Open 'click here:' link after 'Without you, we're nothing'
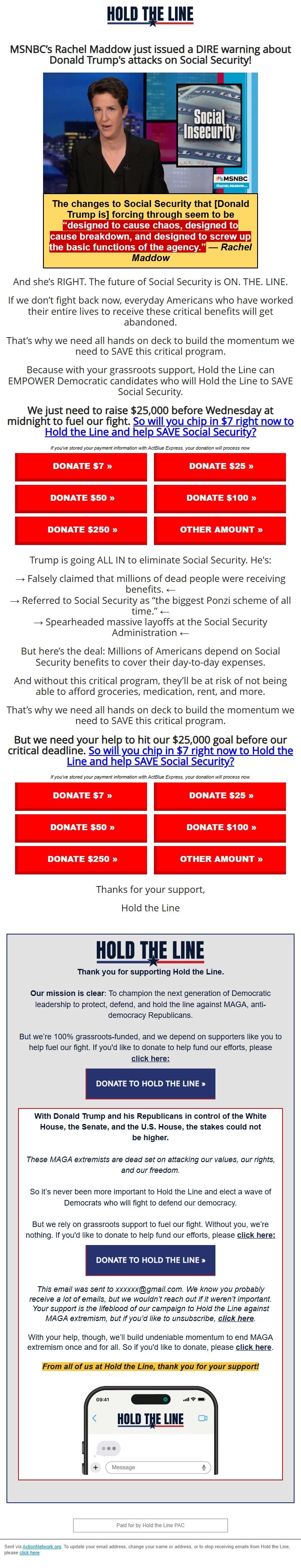The image size is (301, 1568). tap(256, 1235)
